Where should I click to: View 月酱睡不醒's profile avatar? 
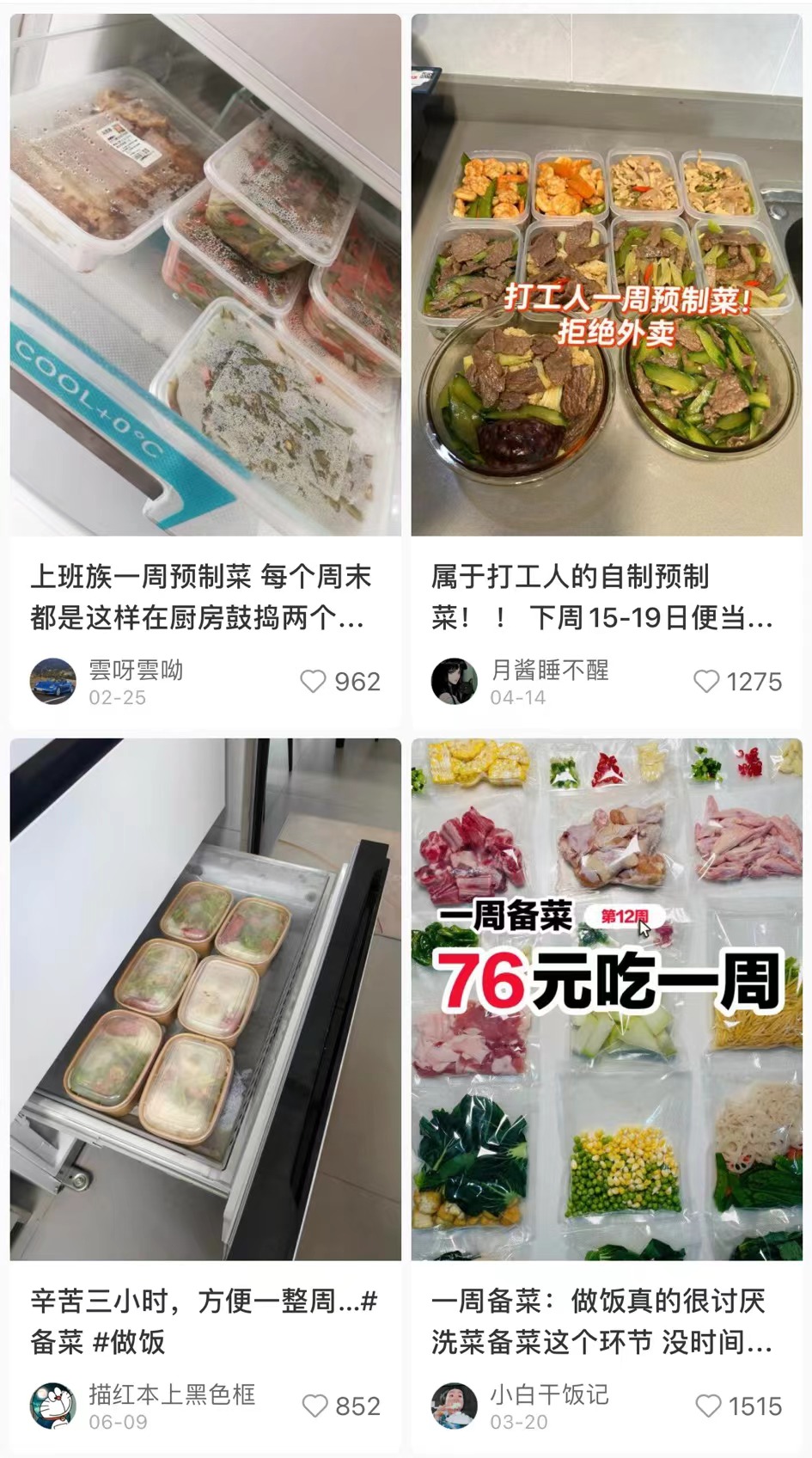click(x=454, y=682)
